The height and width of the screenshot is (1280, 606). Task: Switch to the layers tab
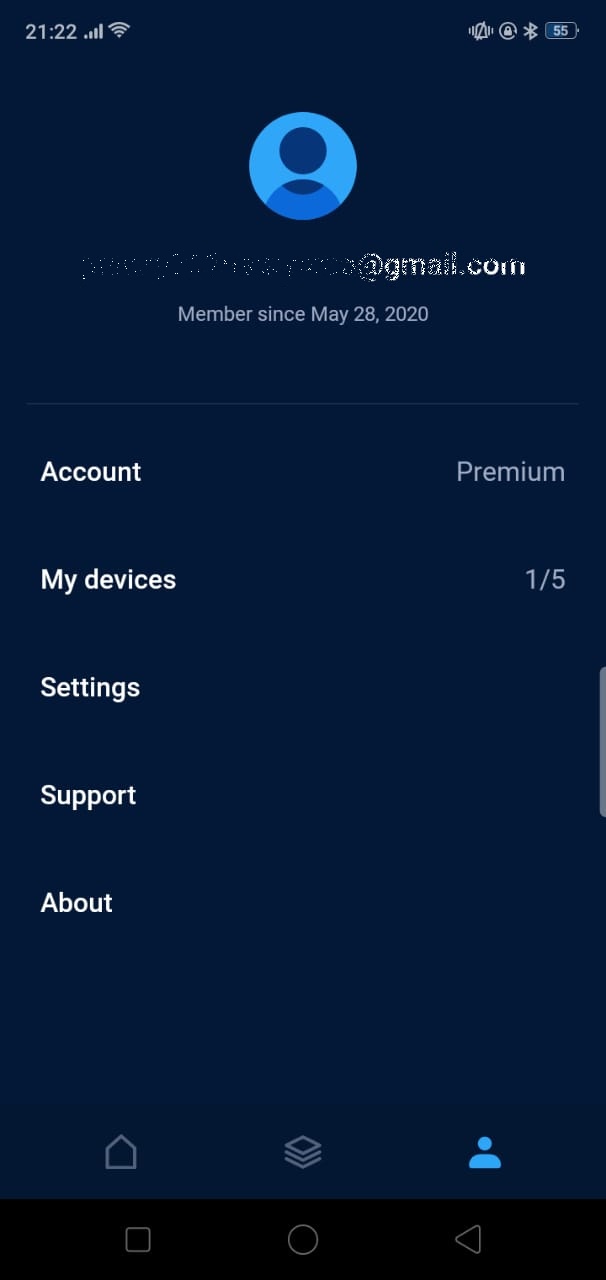pos(303,1152)
